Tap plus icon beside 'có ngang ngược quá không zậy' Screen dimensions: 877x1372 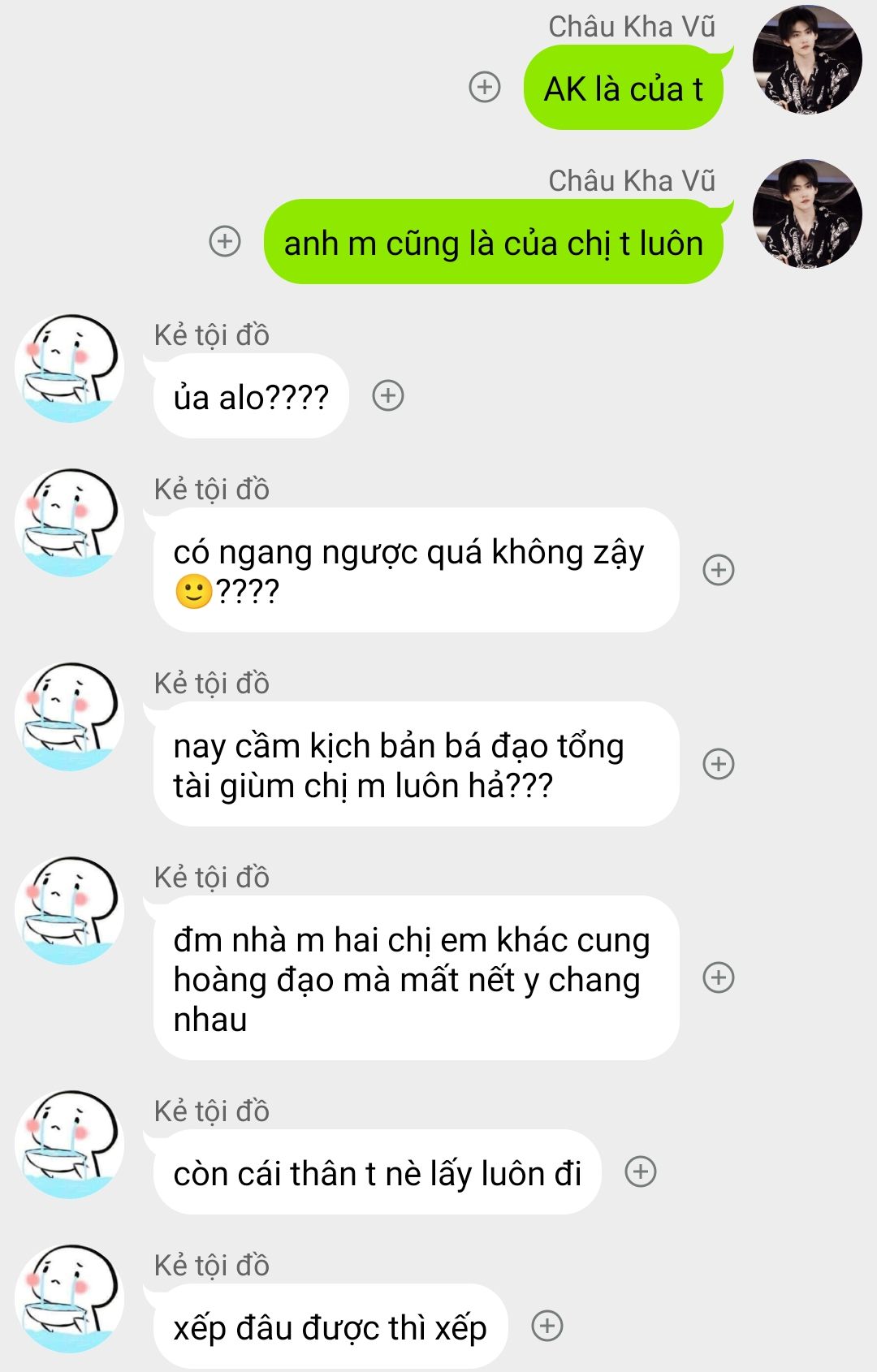[x=719, y=570]
